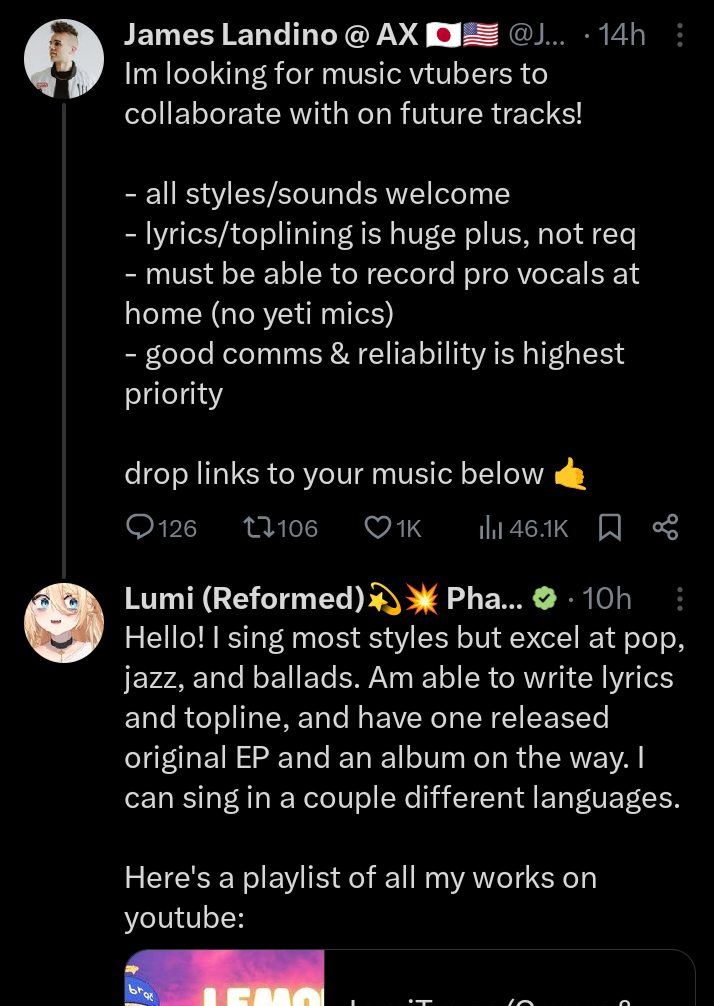Like James Landino's post
The height and width of the screenshot is (1006, 714).
[x=377, y=527]
